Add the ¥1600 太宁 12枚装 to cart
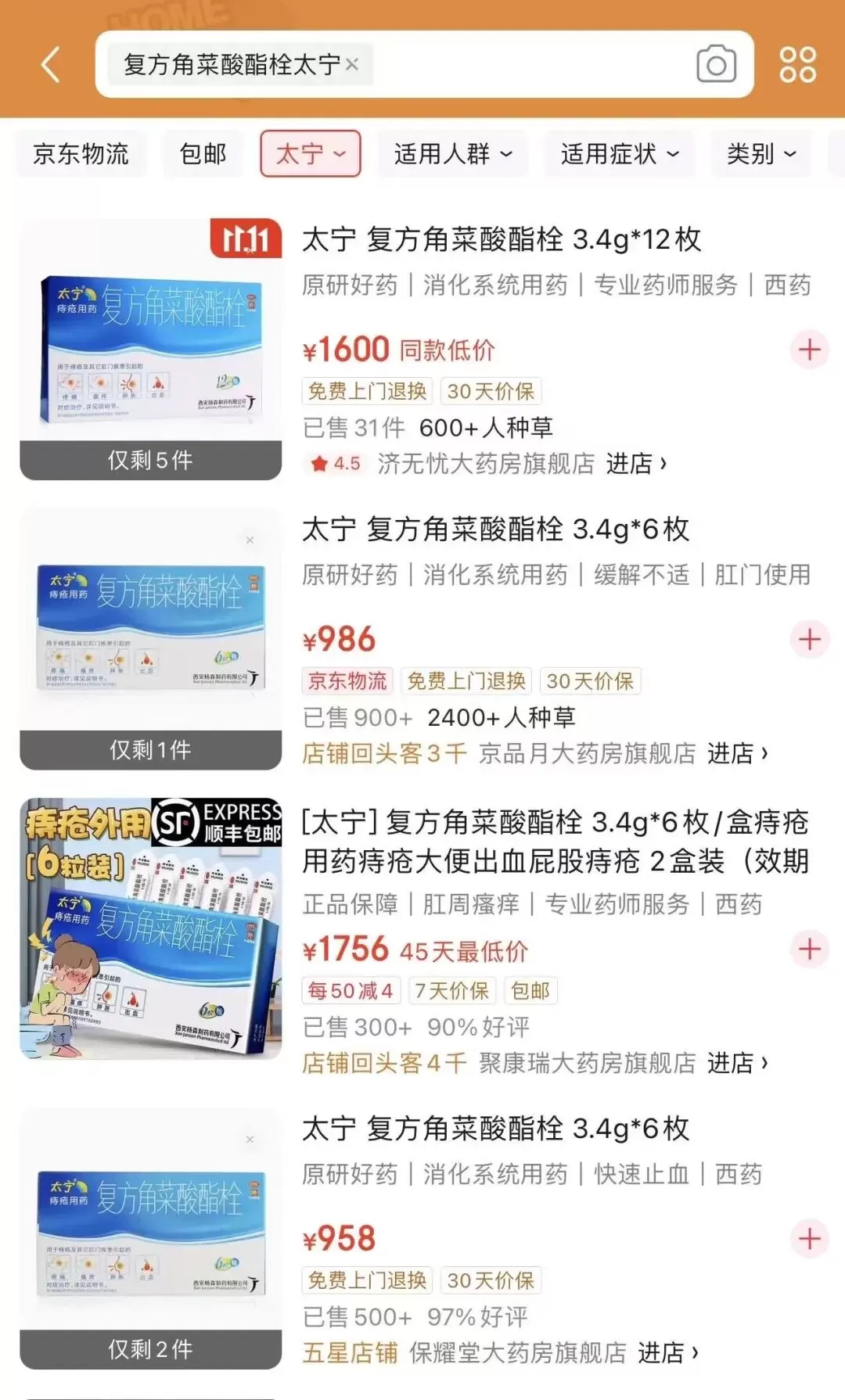Image resolution: width=845 pixels, height=1400 pixels. click(808, 350)
